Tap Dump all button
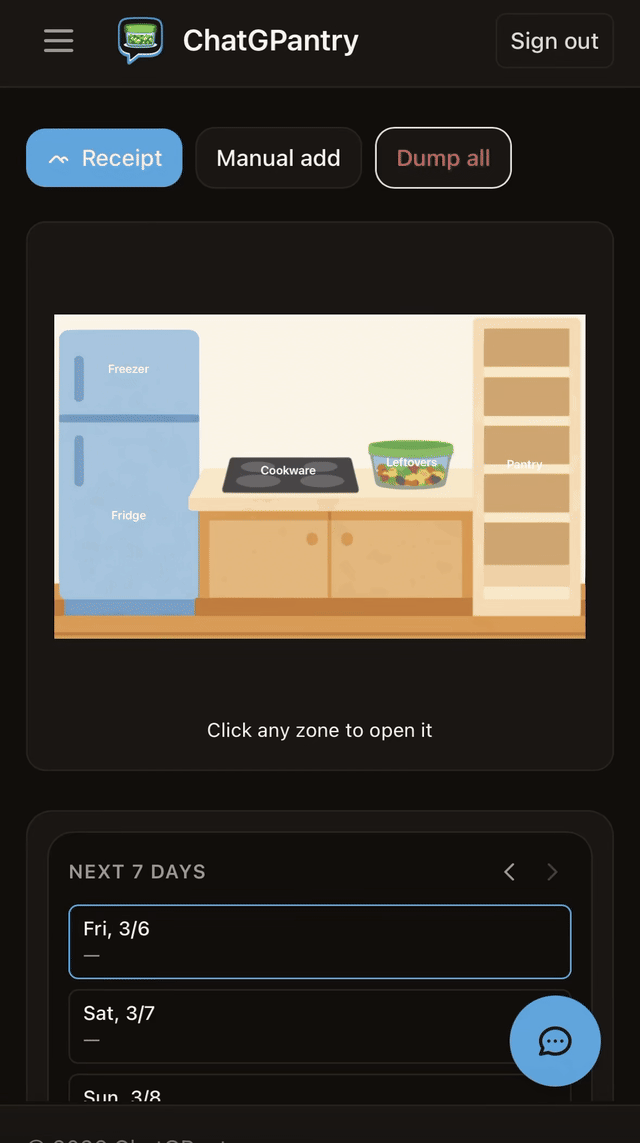Image resolution: width=640 pixels, height=1143 pixels. click(x=443, y=158)
